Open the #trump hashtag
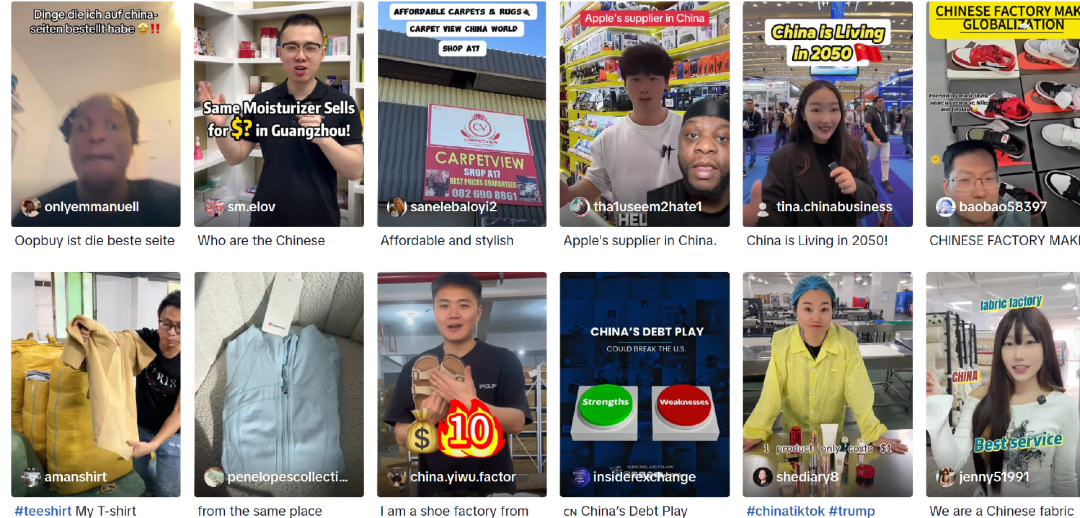Screen dimensions: 1080x518 pyautogui.click(x=852, y=511)
